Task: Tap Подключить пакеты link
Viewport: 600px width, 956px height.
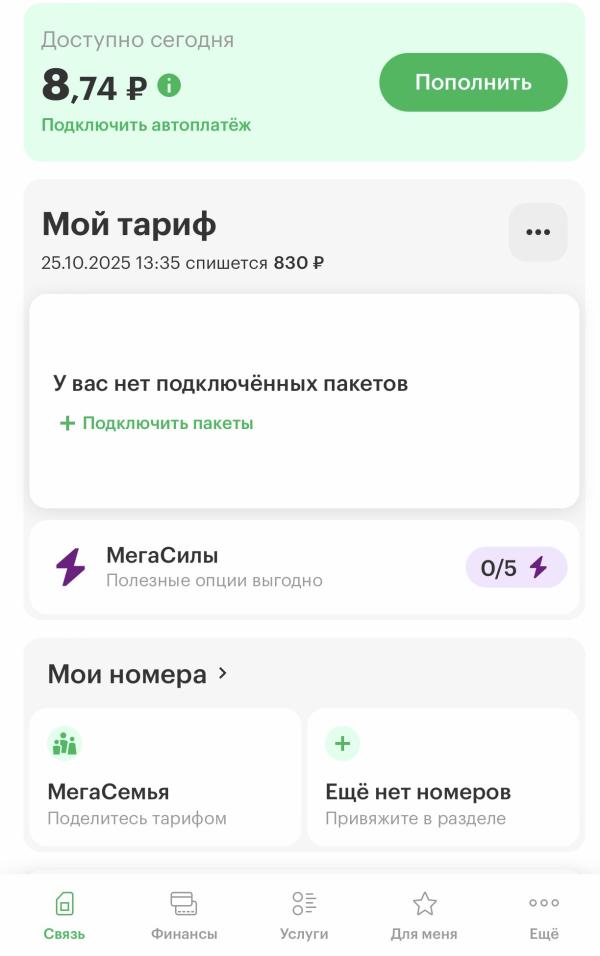Action: pyautogui.click(x=157, y=423)
